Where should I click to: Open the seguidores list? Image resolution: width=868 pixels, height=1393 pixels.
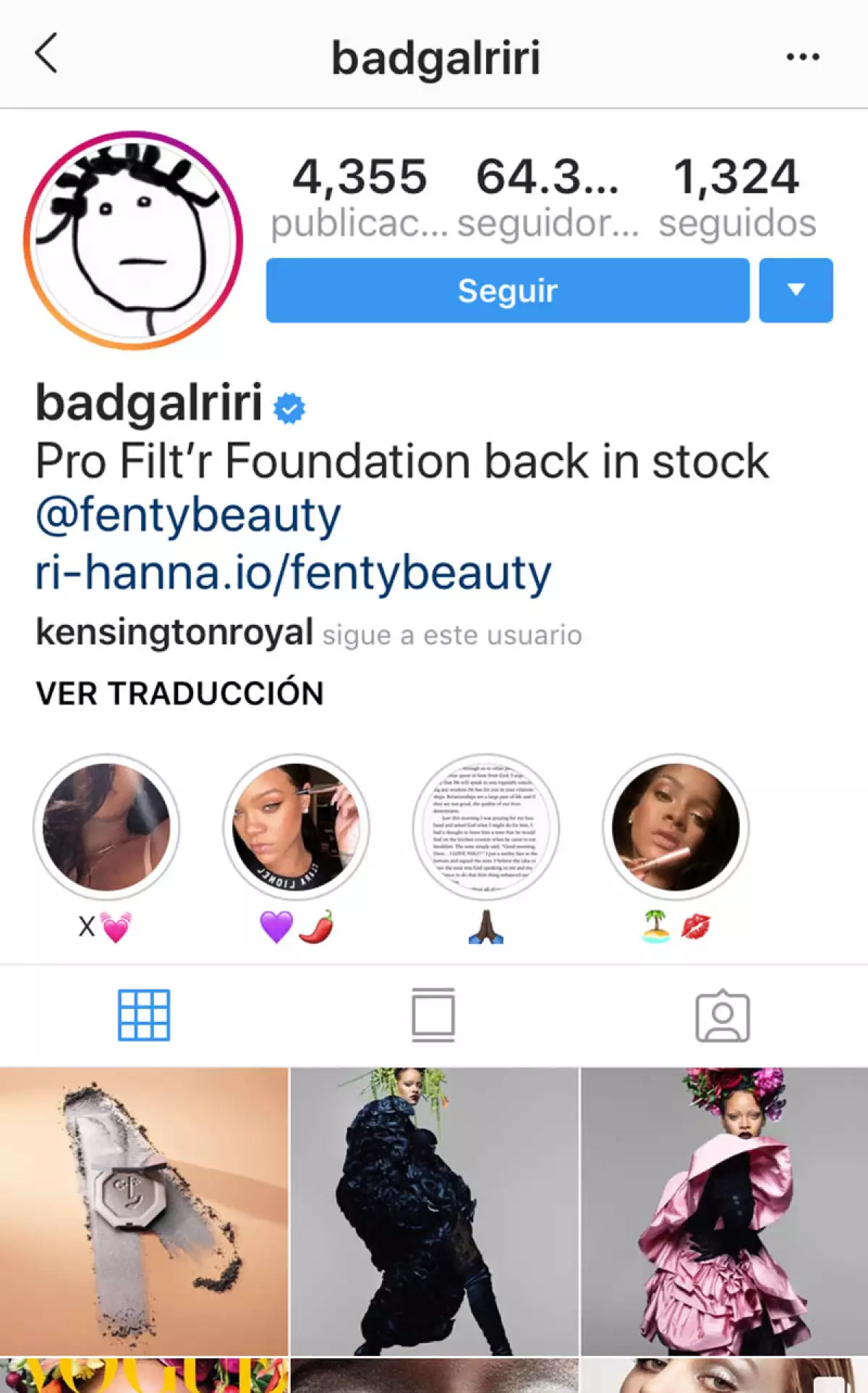(548, 197)
